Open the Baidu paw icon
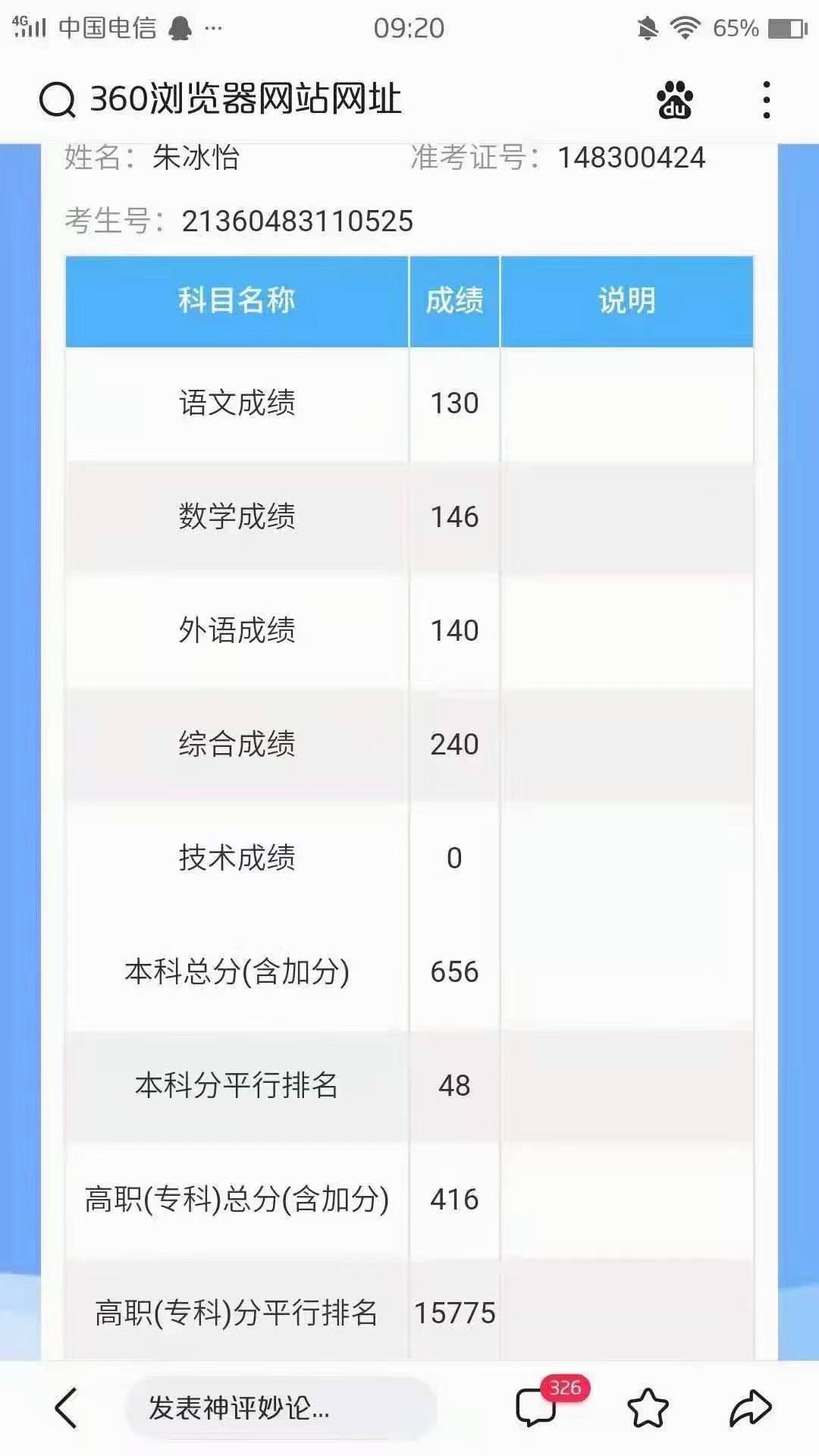 click(674, 99)
